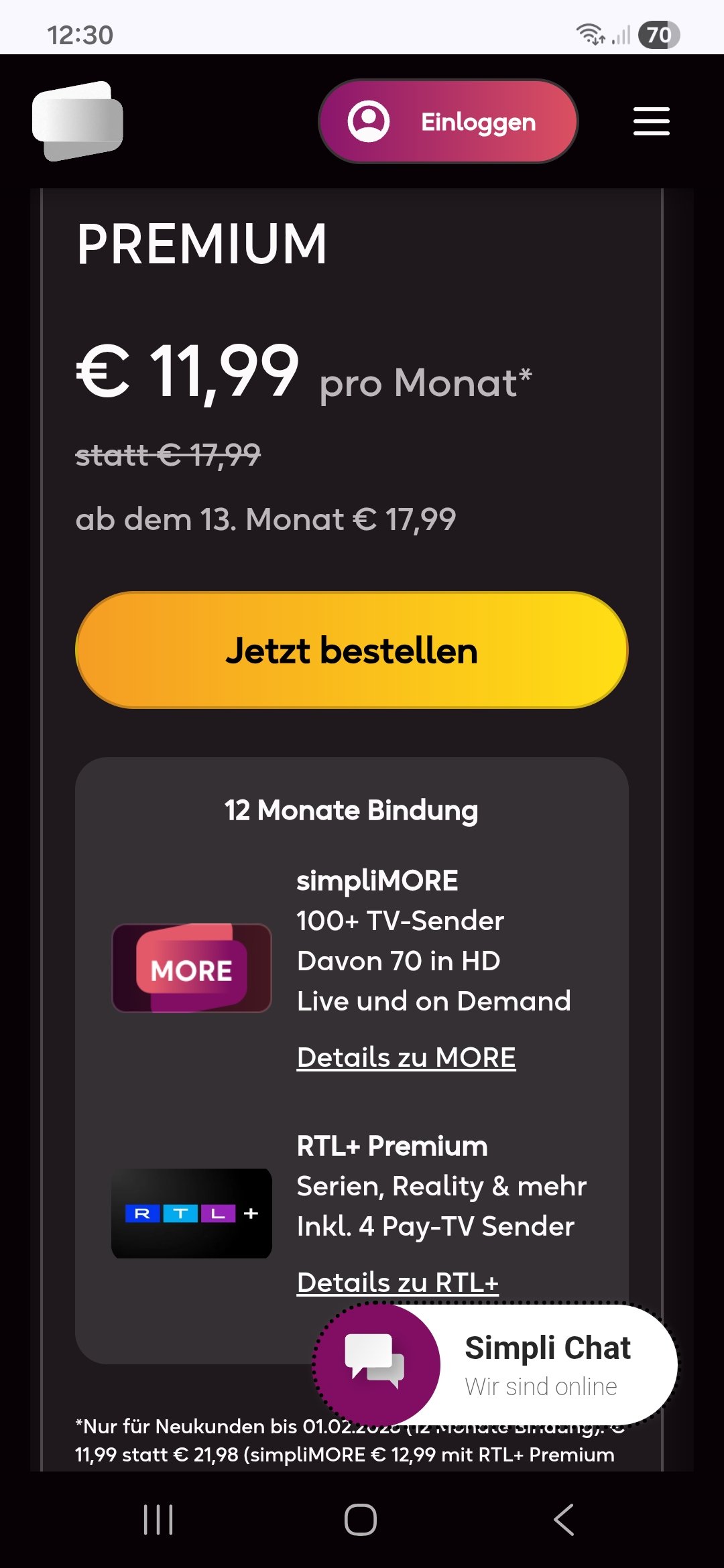Open the hamburger menu

(x=651, y=121)
